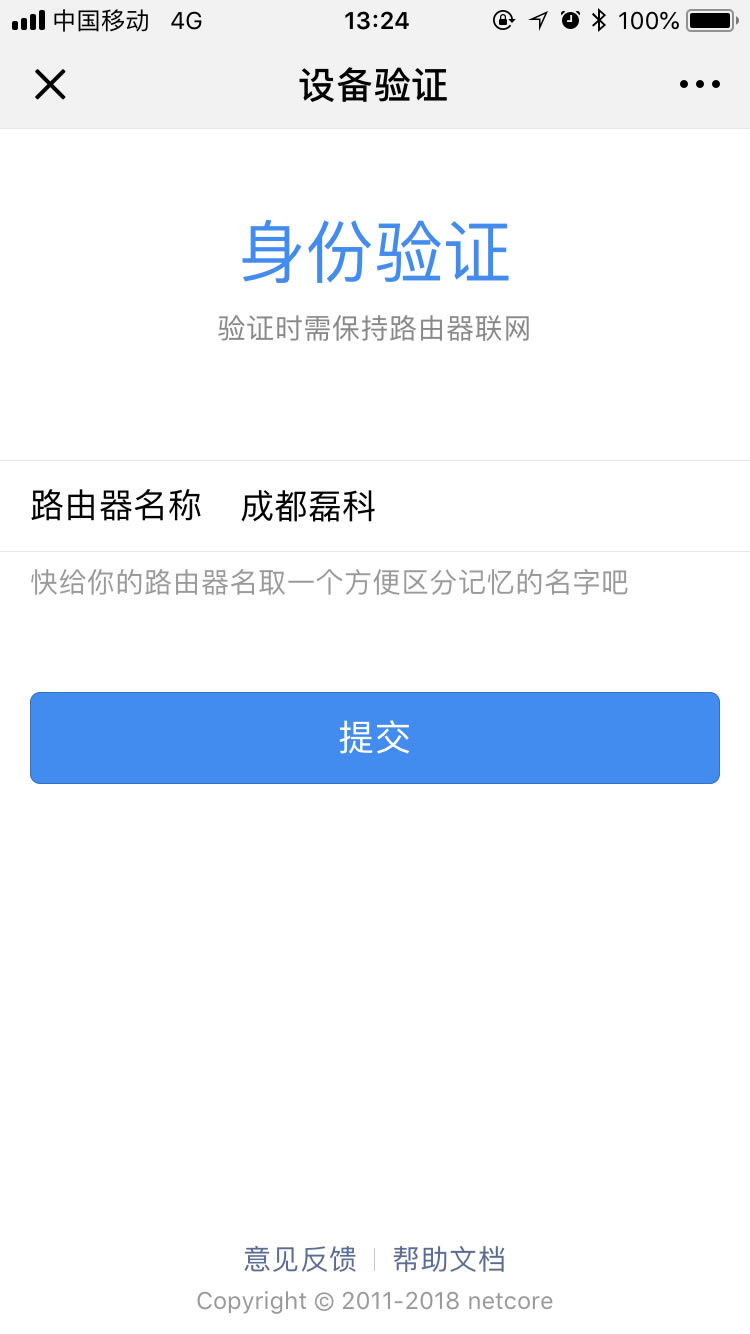Click the netcore copyright notice

(374, 1300)
